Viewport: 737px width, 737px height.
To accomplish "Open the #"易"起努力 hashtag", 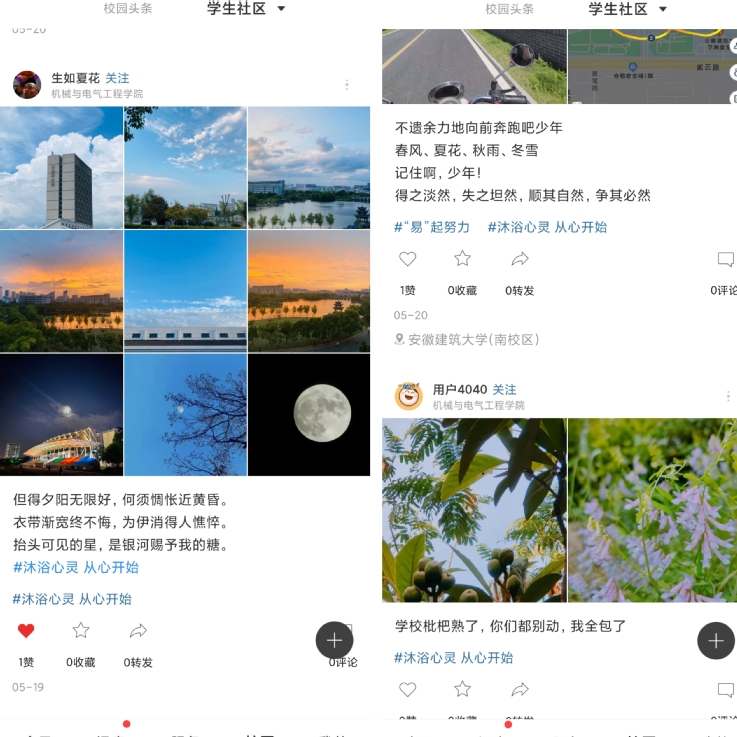I will (432, 227).
